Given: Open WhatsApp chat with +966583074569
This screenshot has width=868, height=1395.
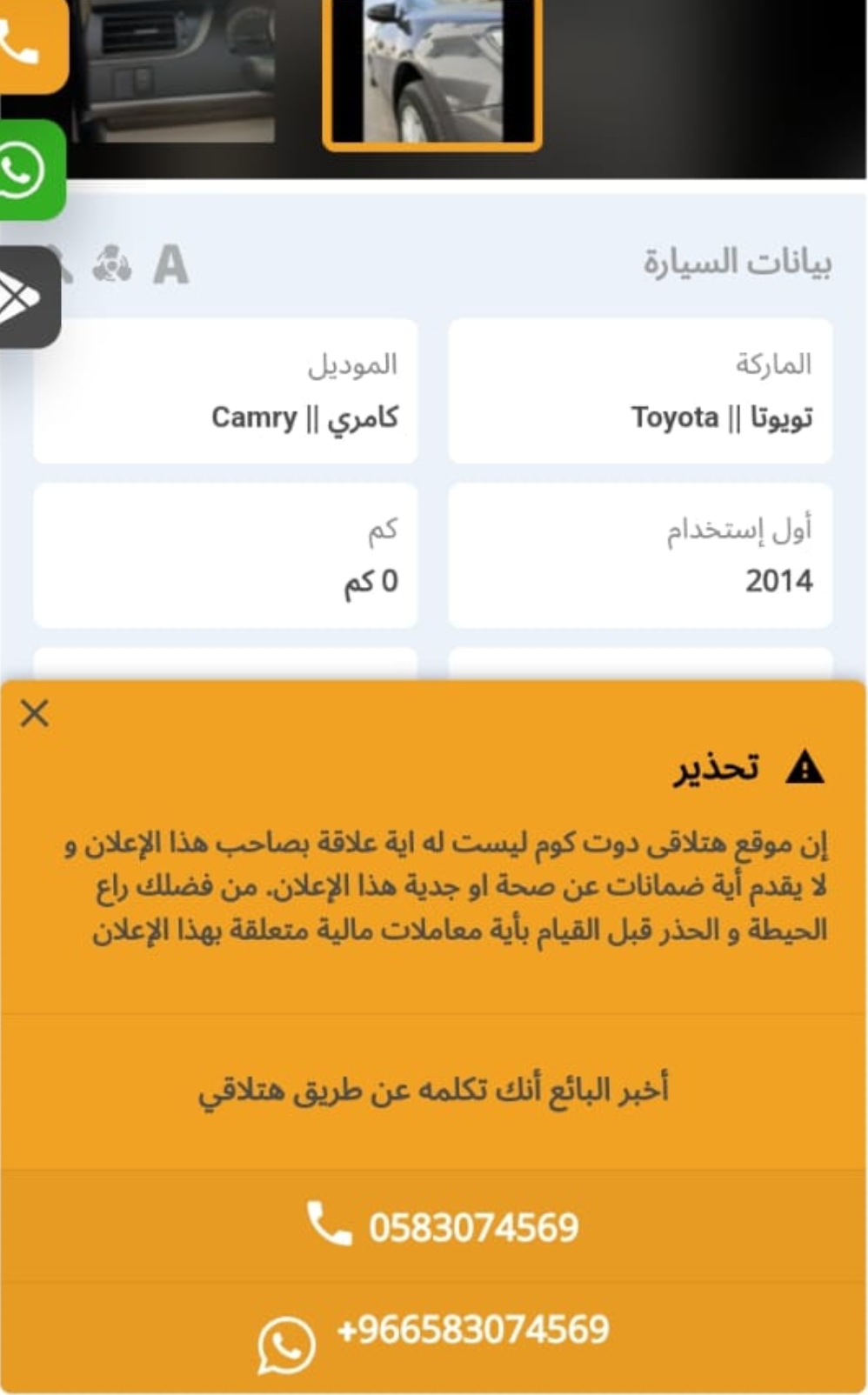Looking at the screenshot, I should pyautogui.click(x=435, y=1337).
